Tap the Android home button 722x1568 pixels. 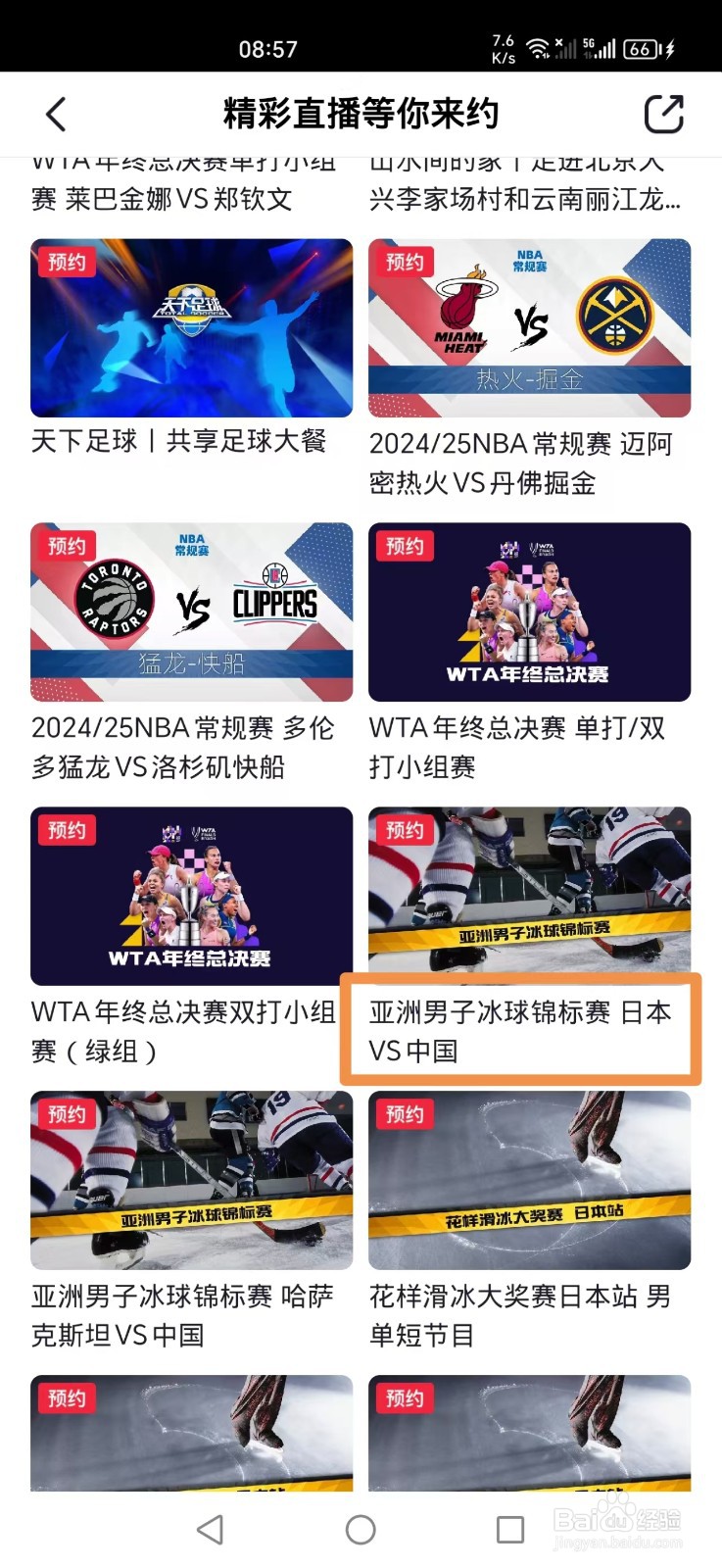click(x=361, y=1529)
